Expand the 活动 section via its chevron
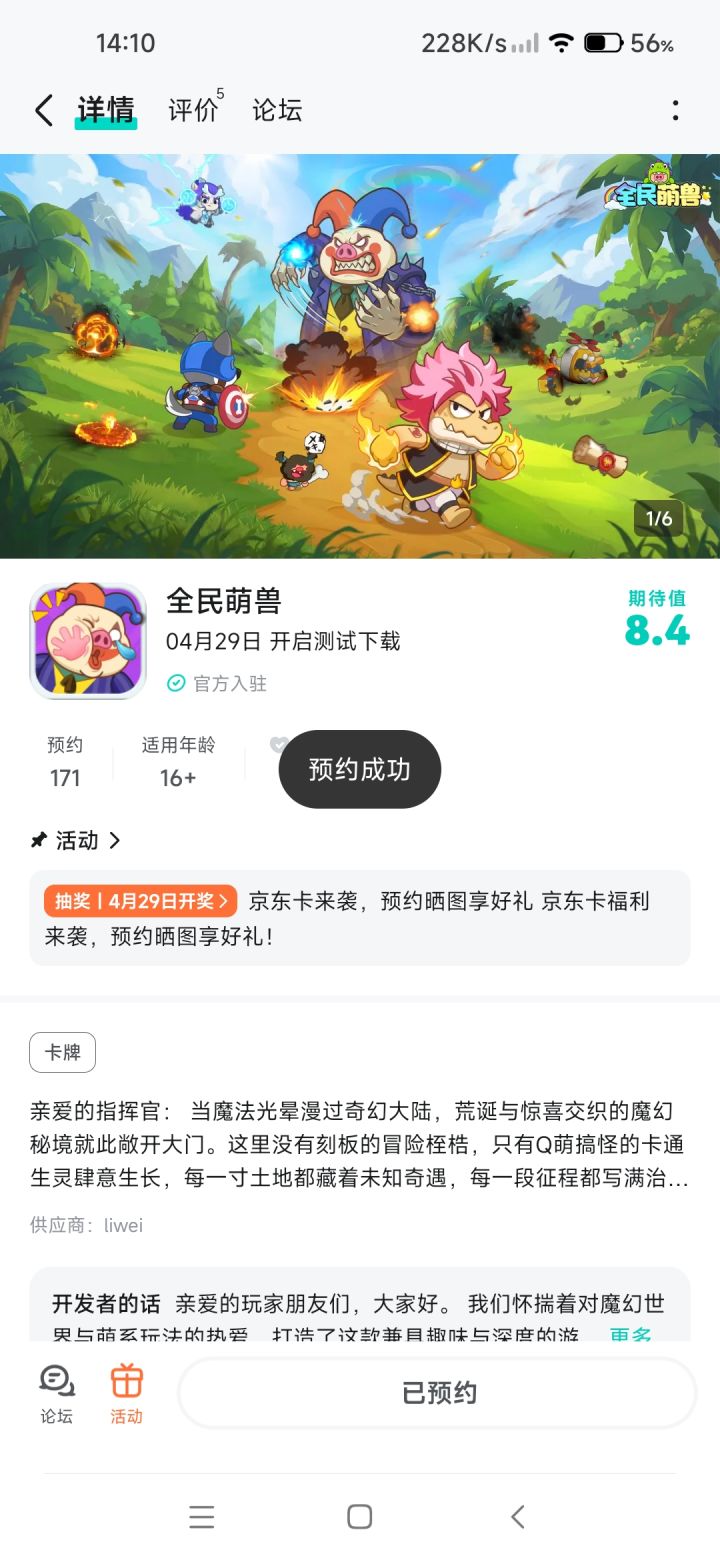720x1560 pixels. click(x=114, y=840)
